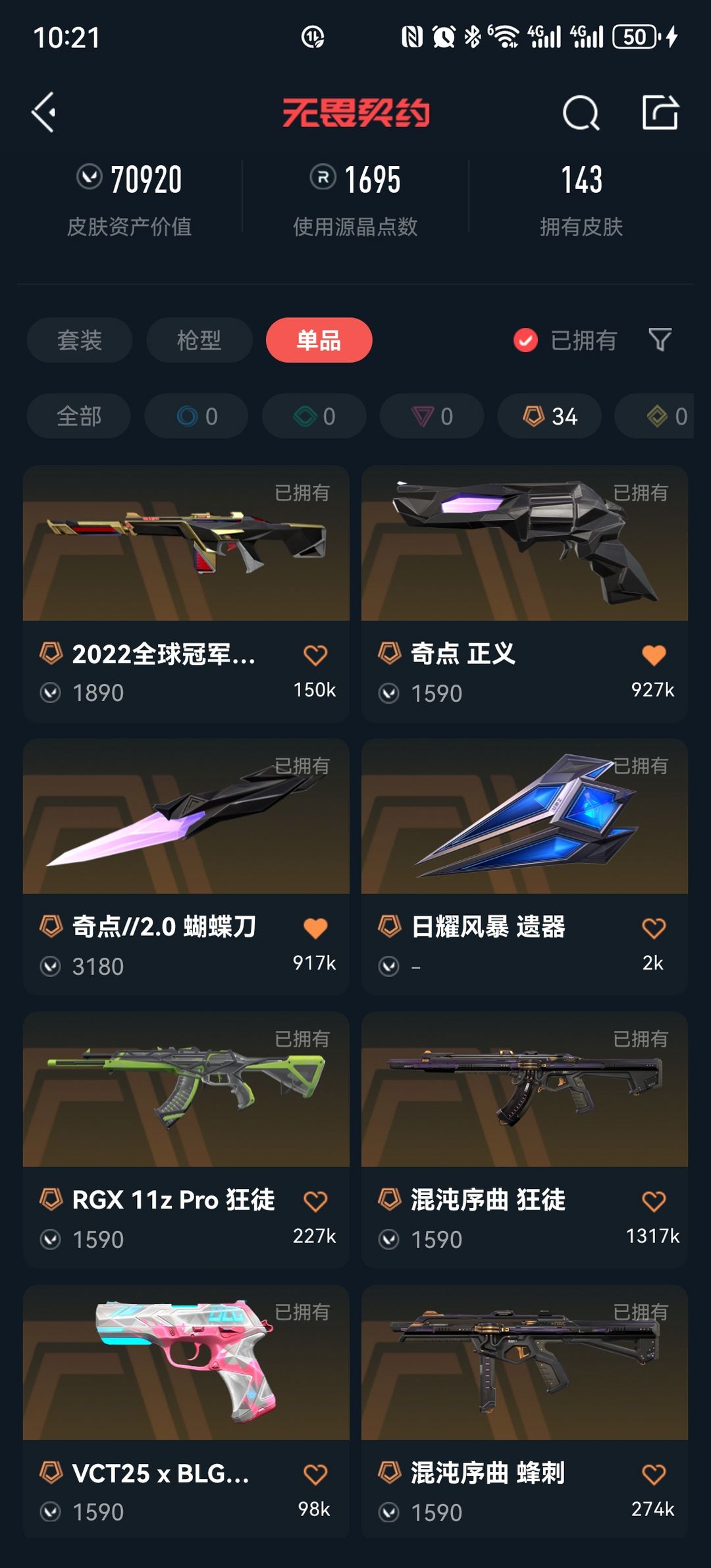Select the blue tier chip showing 0
Viewport: 711px width, 1568px height.
pyautogui.click(x=197, y=416)
